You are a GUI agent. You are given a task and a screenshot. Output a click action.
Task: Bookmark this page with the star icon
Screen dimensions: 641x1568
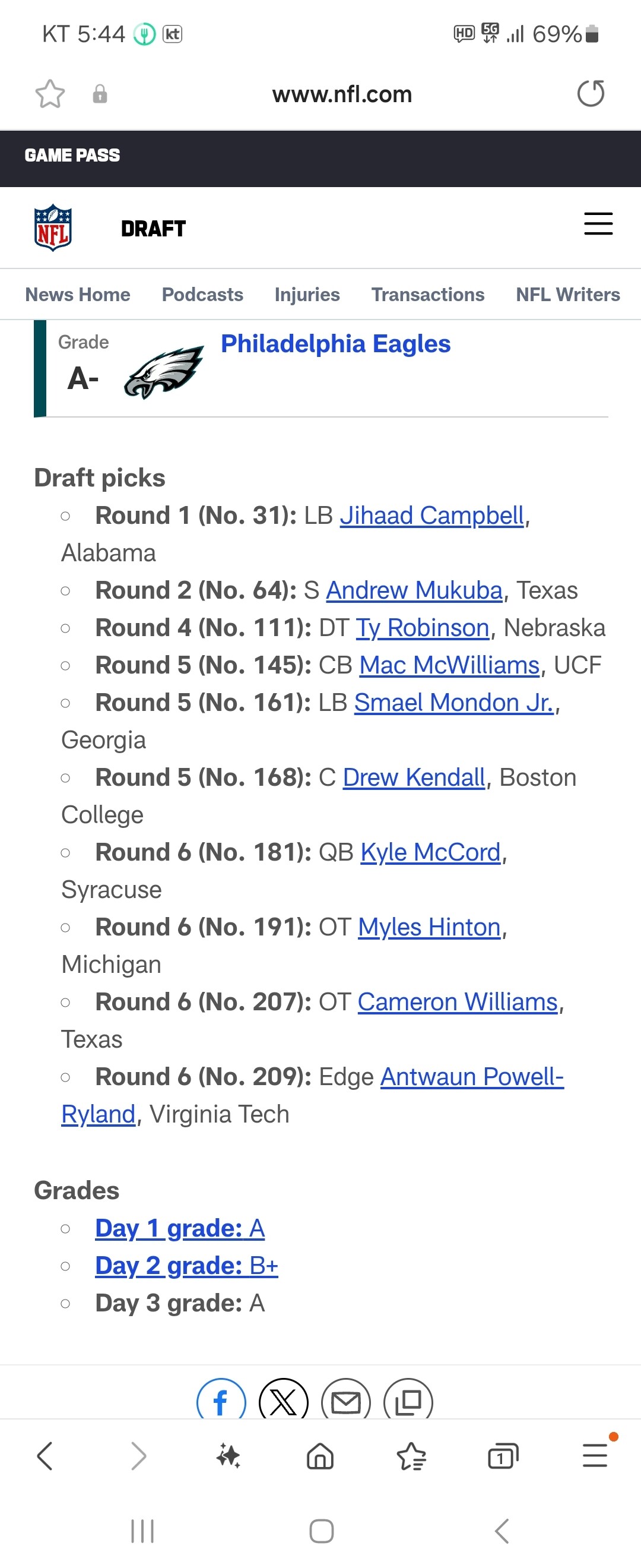click(x=50, y=94)
